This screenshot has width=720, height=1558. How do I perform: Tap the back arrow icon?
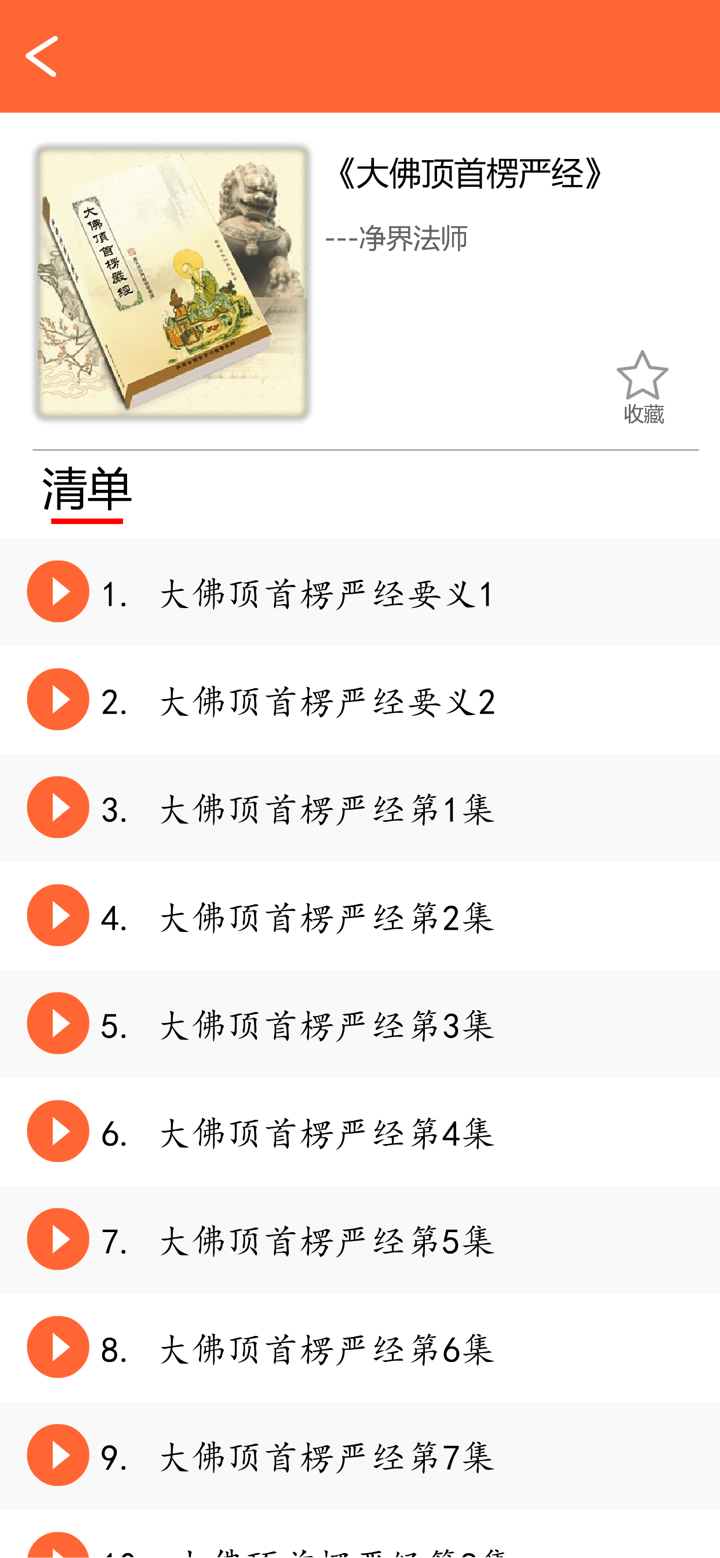click(x=42, y=55)
